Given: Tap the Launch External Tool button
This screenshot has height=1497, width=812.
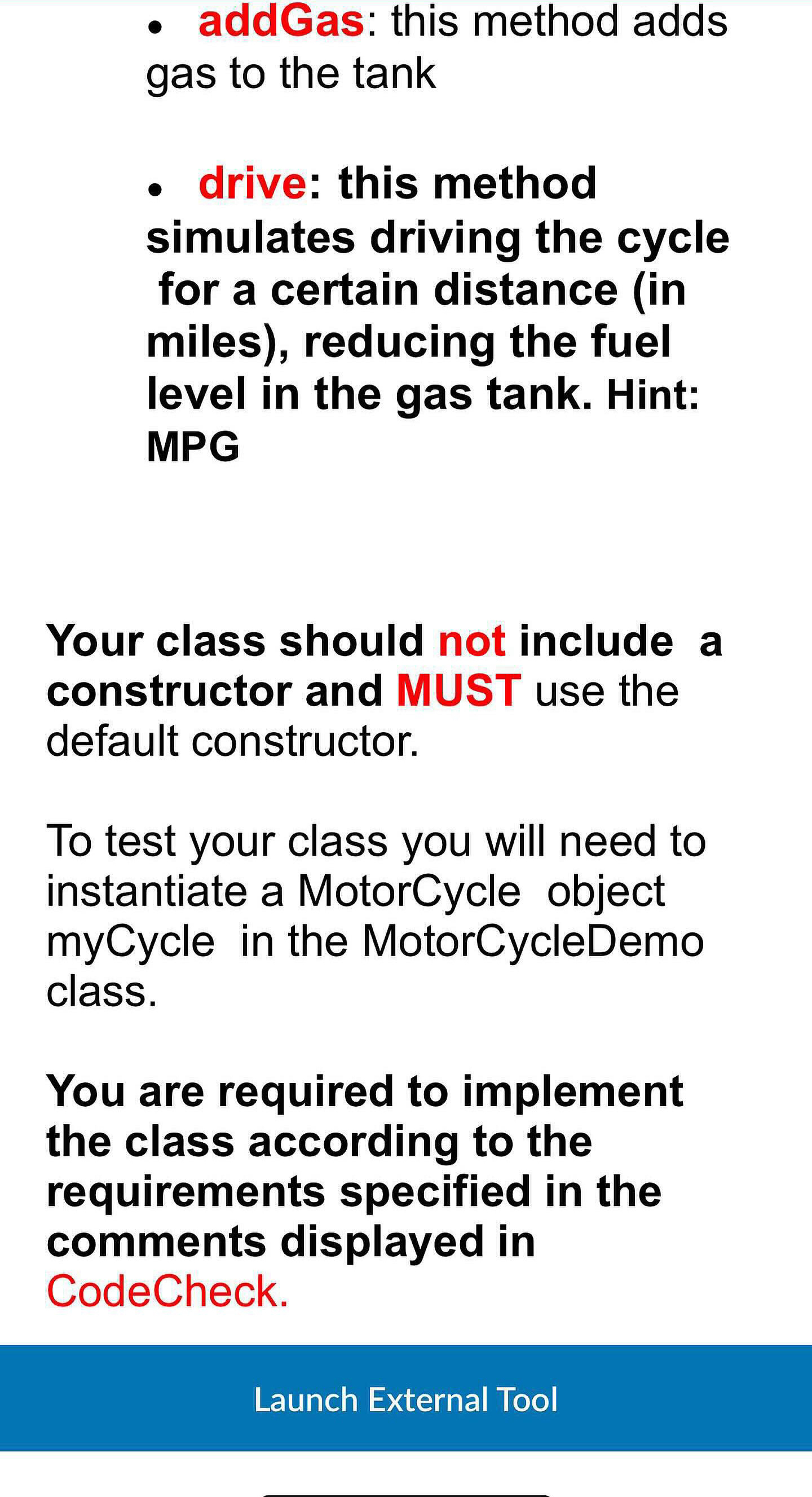Looking at the screenshot, I should click(x=406, y=1399).
